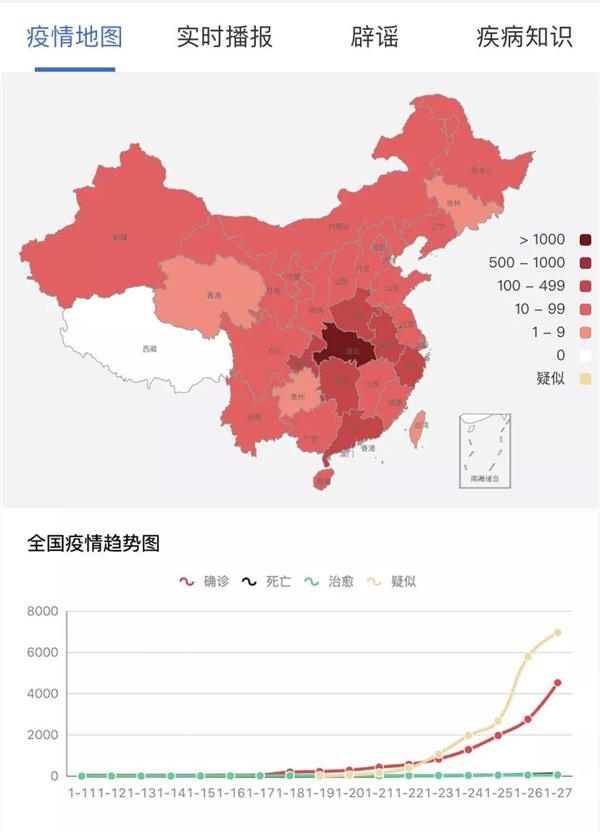Select the 疫情地图 tab
Screen dimensions: 600x832
74,38
